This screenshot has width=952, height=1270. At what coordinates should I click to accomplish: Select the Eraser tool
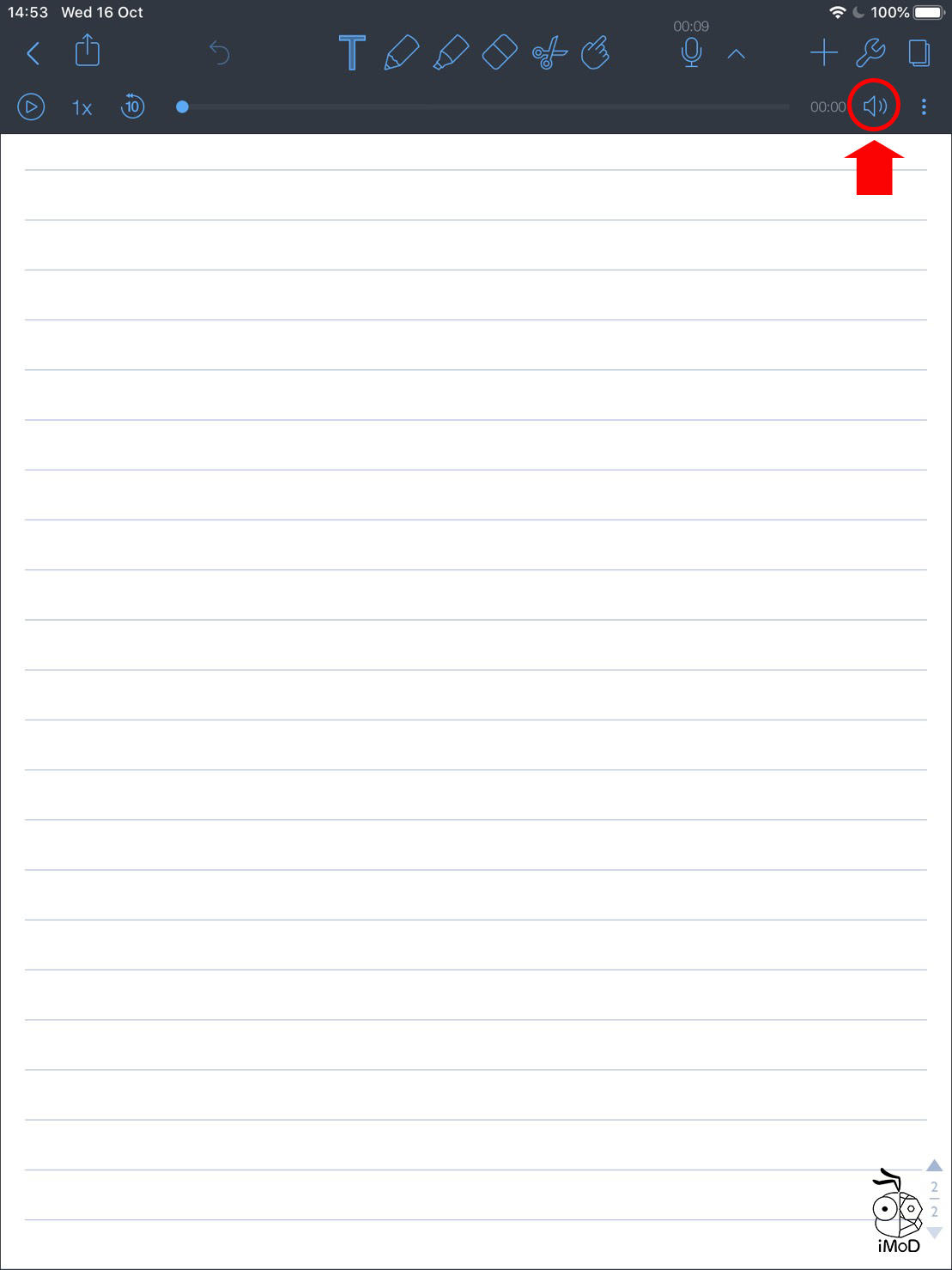click(x=499, y=52)
